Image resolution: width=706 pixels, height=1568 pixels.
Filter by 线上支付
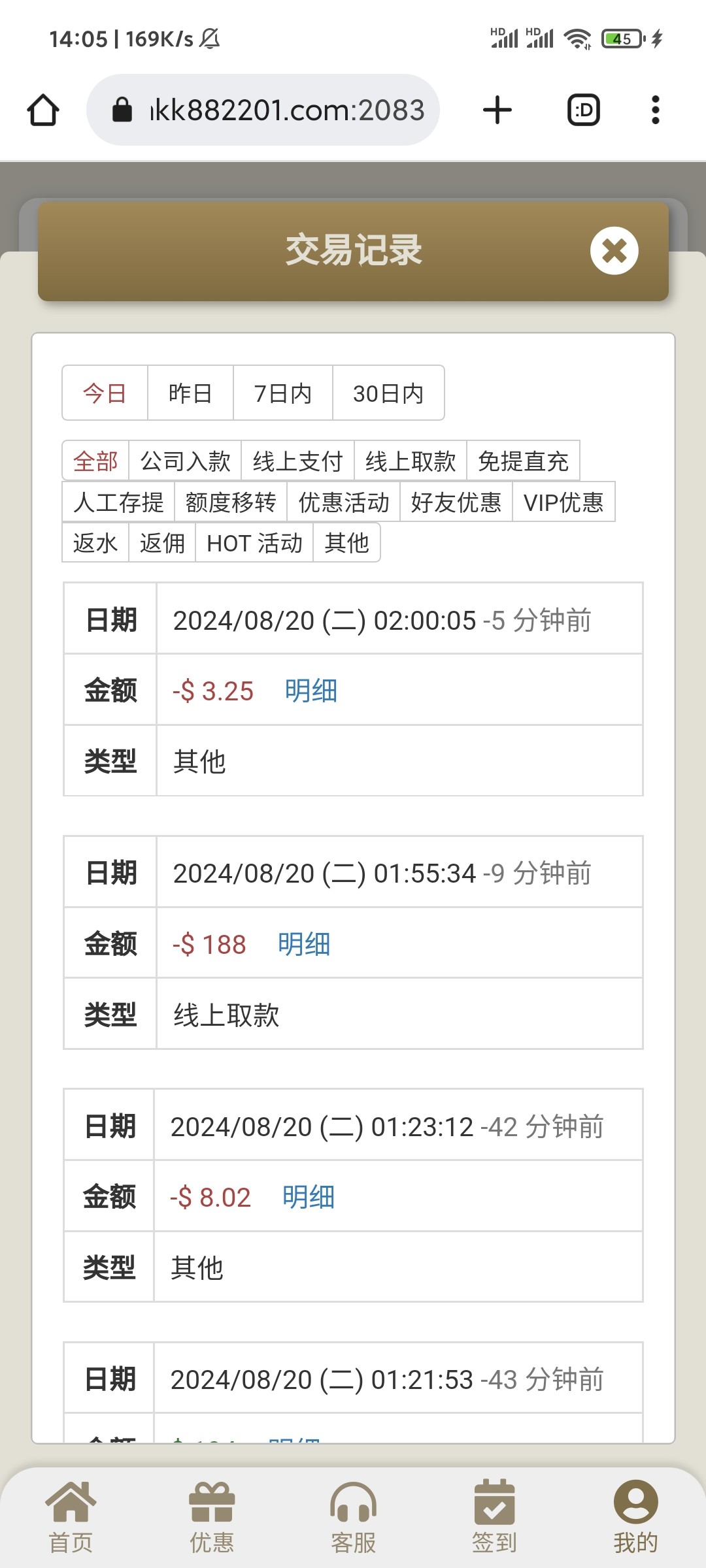coord(298,461)
